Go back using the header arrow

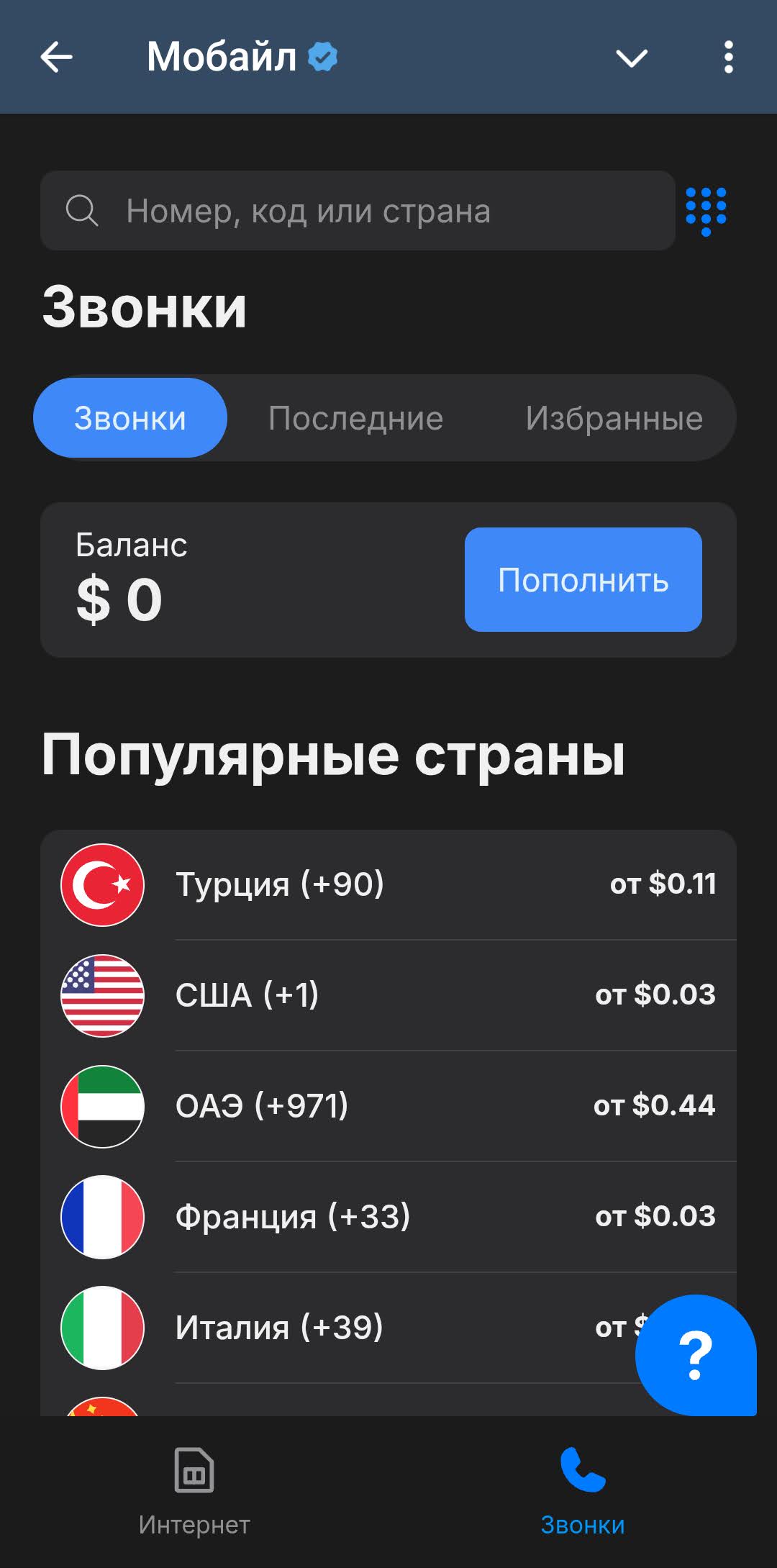click(56, 57)
